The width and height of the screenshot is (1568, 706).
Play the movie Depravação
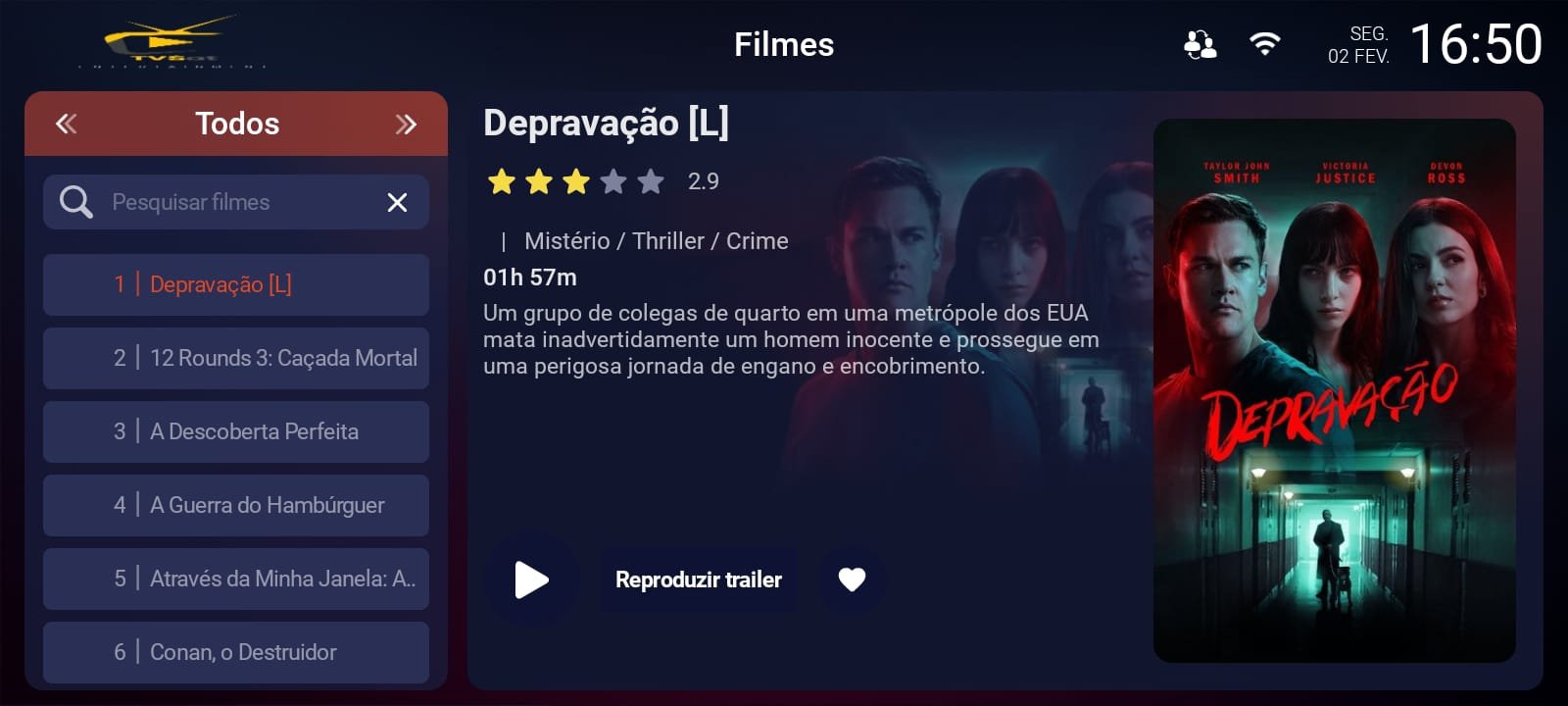pos(531,580)
